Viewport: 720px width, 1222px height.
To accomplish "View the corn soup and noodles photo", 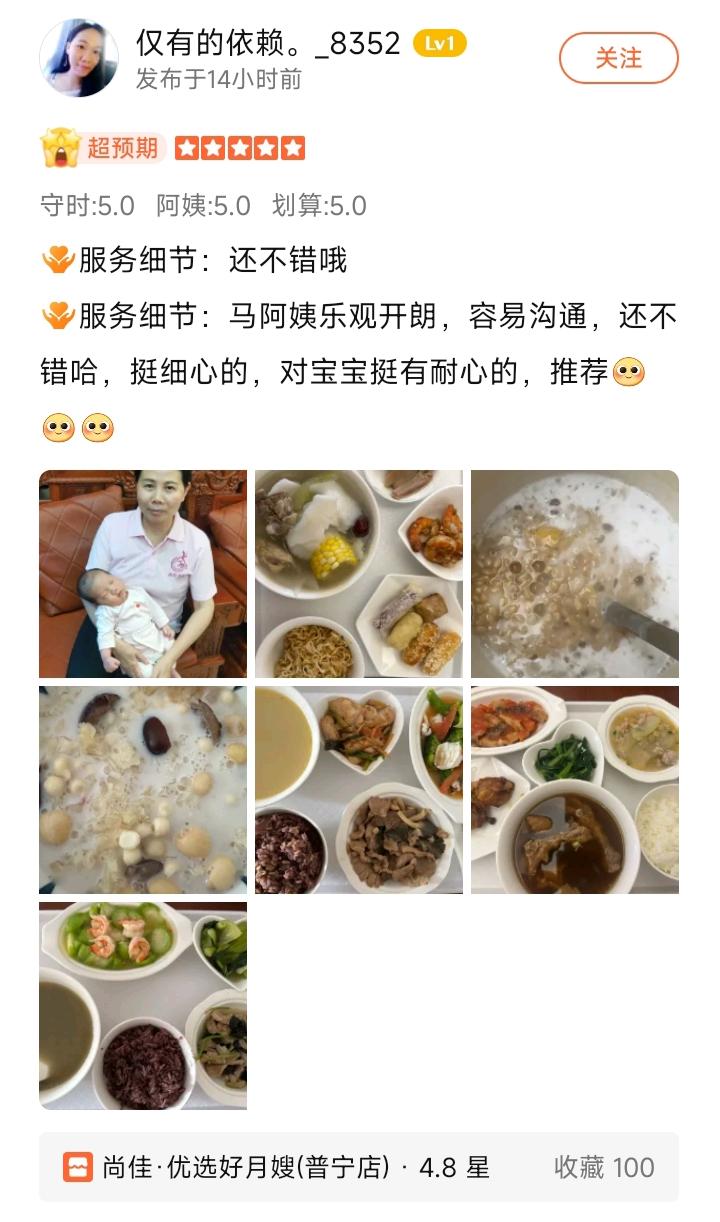I will point(359,574).
